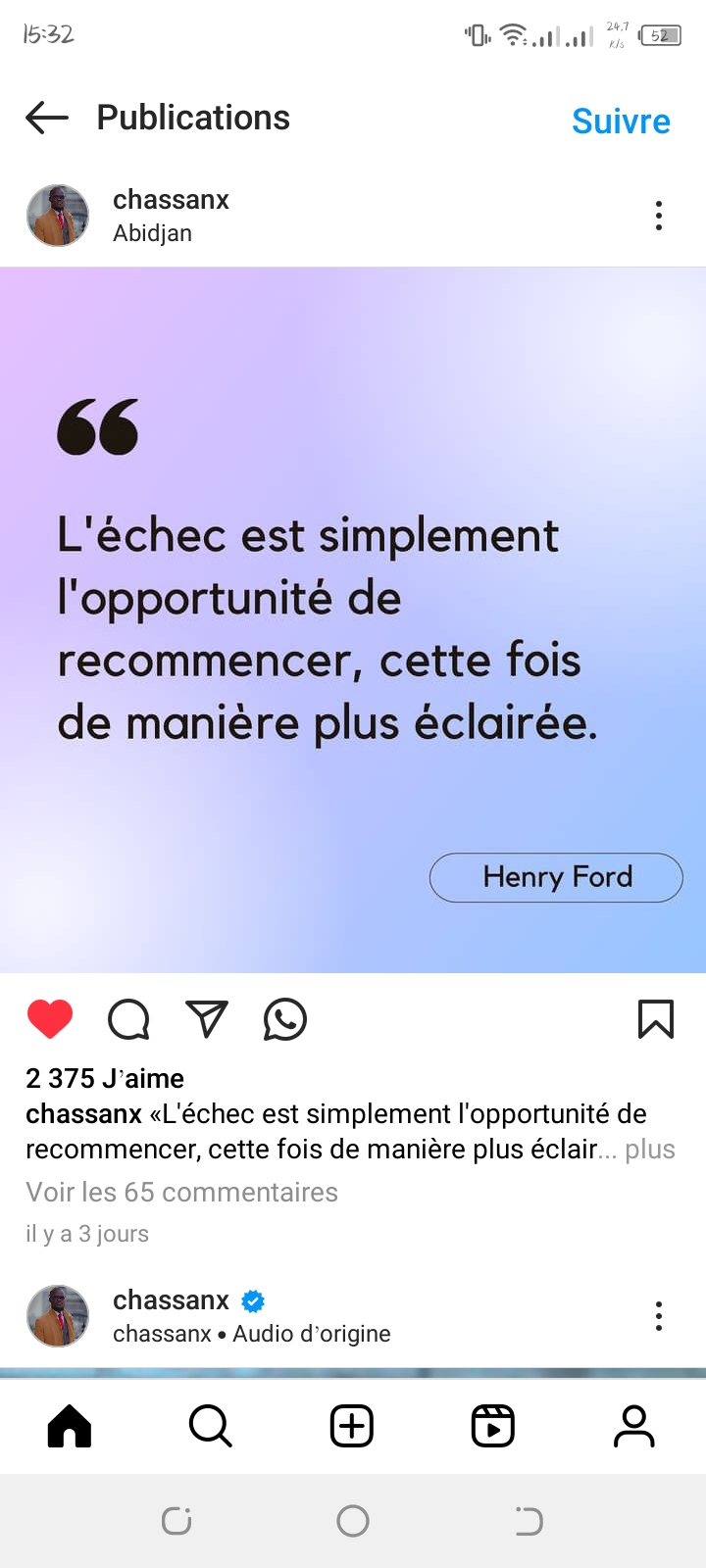Screen dimensions: 706x1568
Task: Unlike the Henry Ford quote post
Action: 50,1019
